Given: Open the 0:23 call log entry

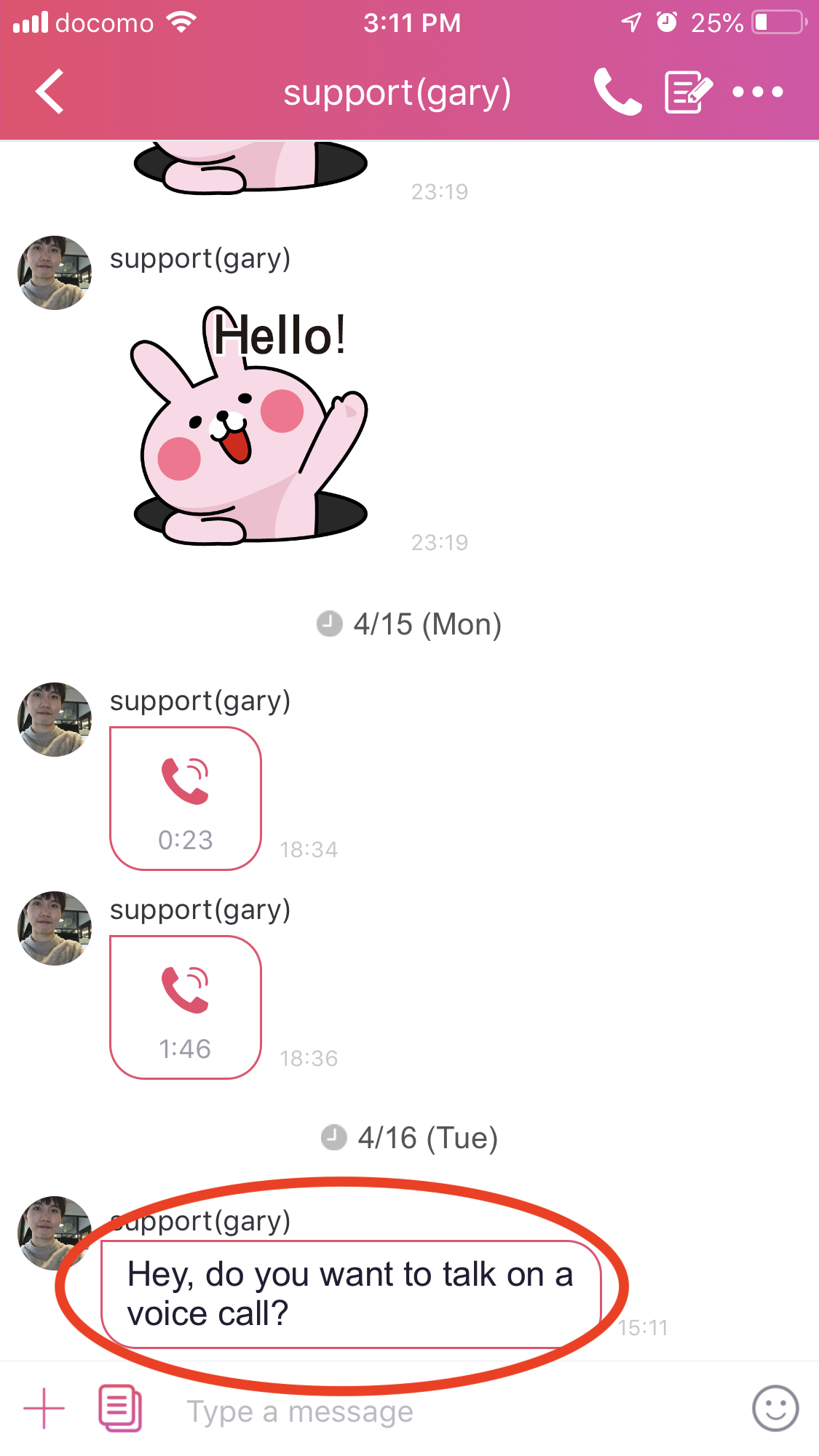Looking at the screenshot, I should 186,798.
